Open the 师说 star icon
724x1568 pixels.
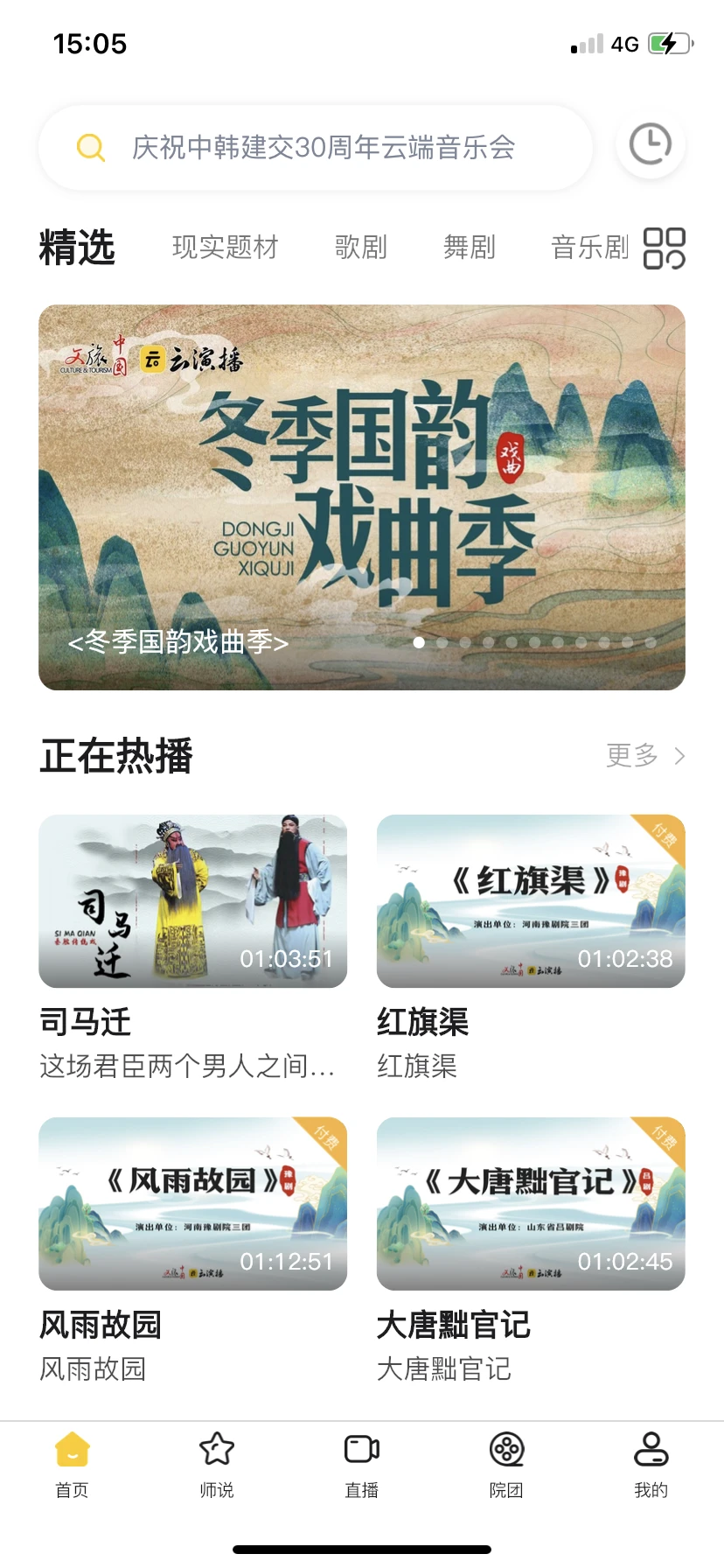coord(216,1450)
